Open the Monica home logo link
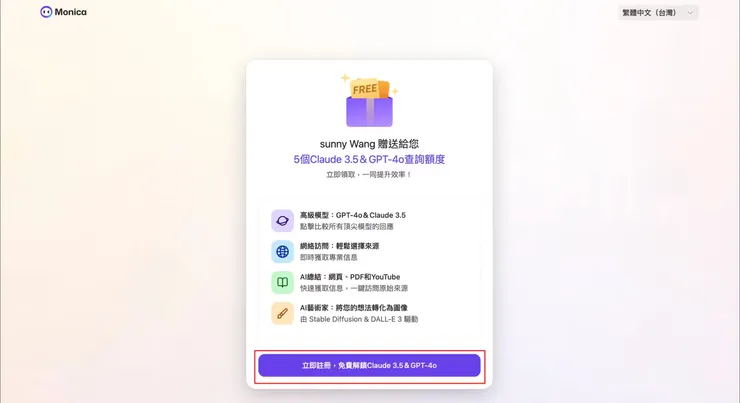 (63, 12)
